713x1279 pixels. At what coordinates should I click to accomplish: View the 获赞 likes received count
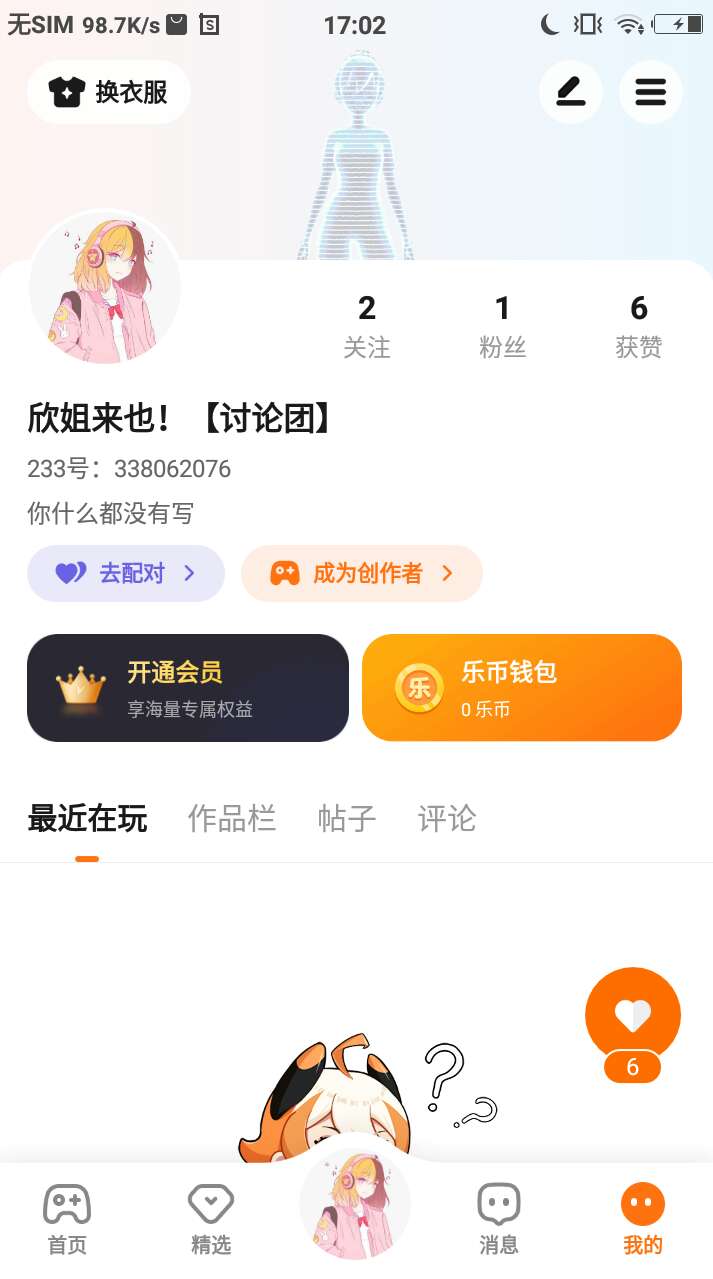tap(638, 326)
